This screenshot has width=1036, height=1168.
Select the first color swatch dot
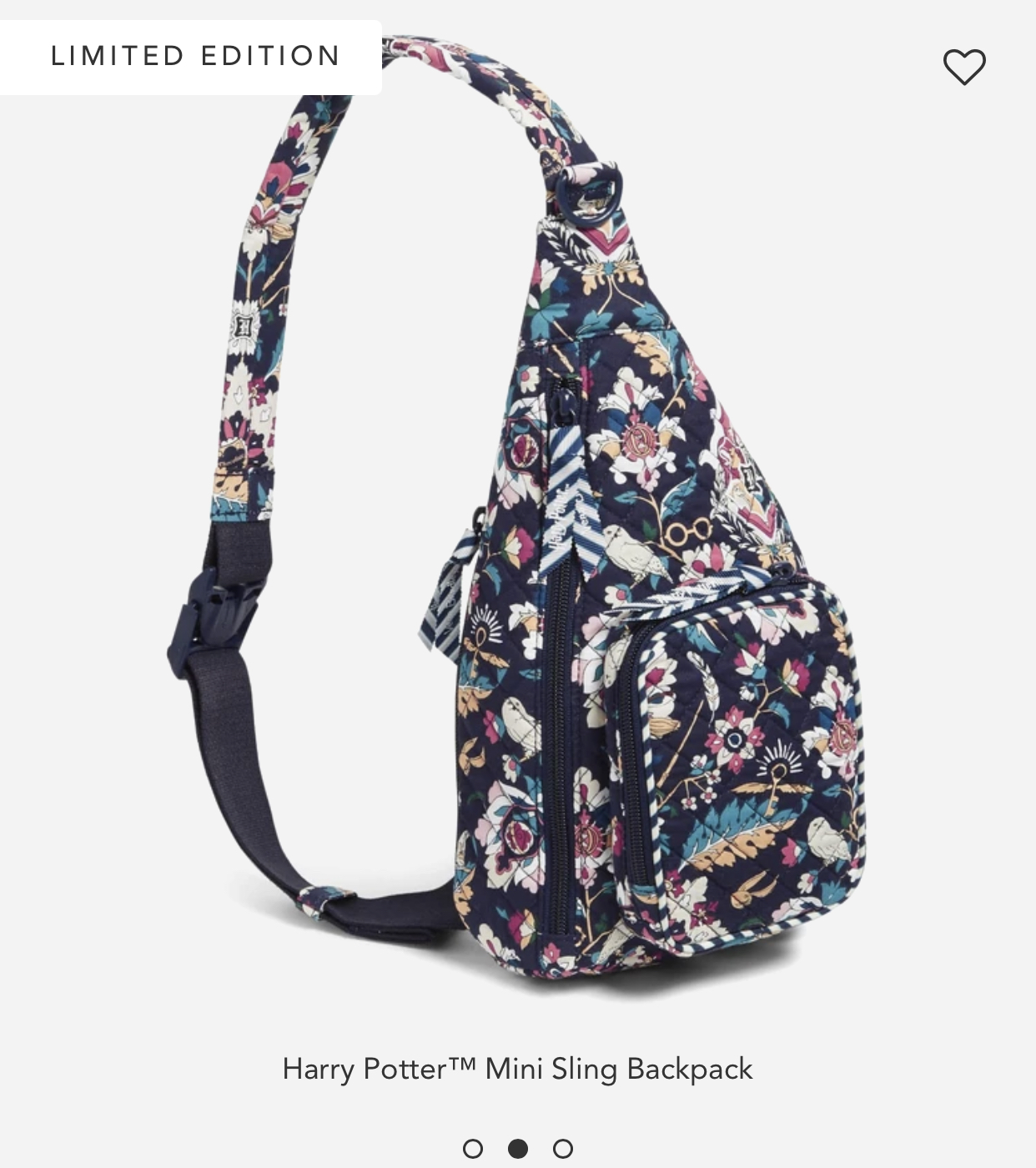pos(473,1149)
